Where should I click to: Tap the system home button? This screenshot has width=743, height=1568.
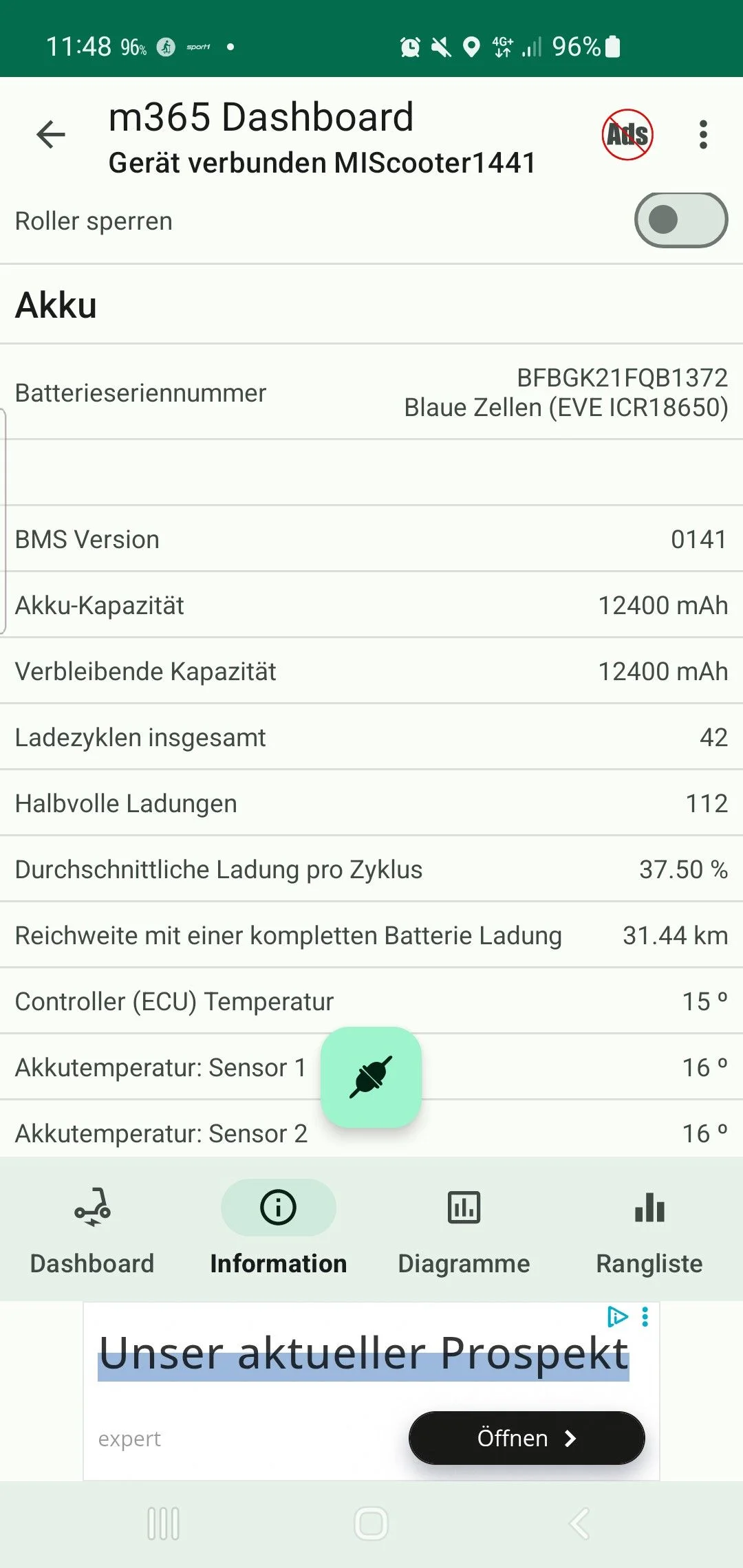371,1524
